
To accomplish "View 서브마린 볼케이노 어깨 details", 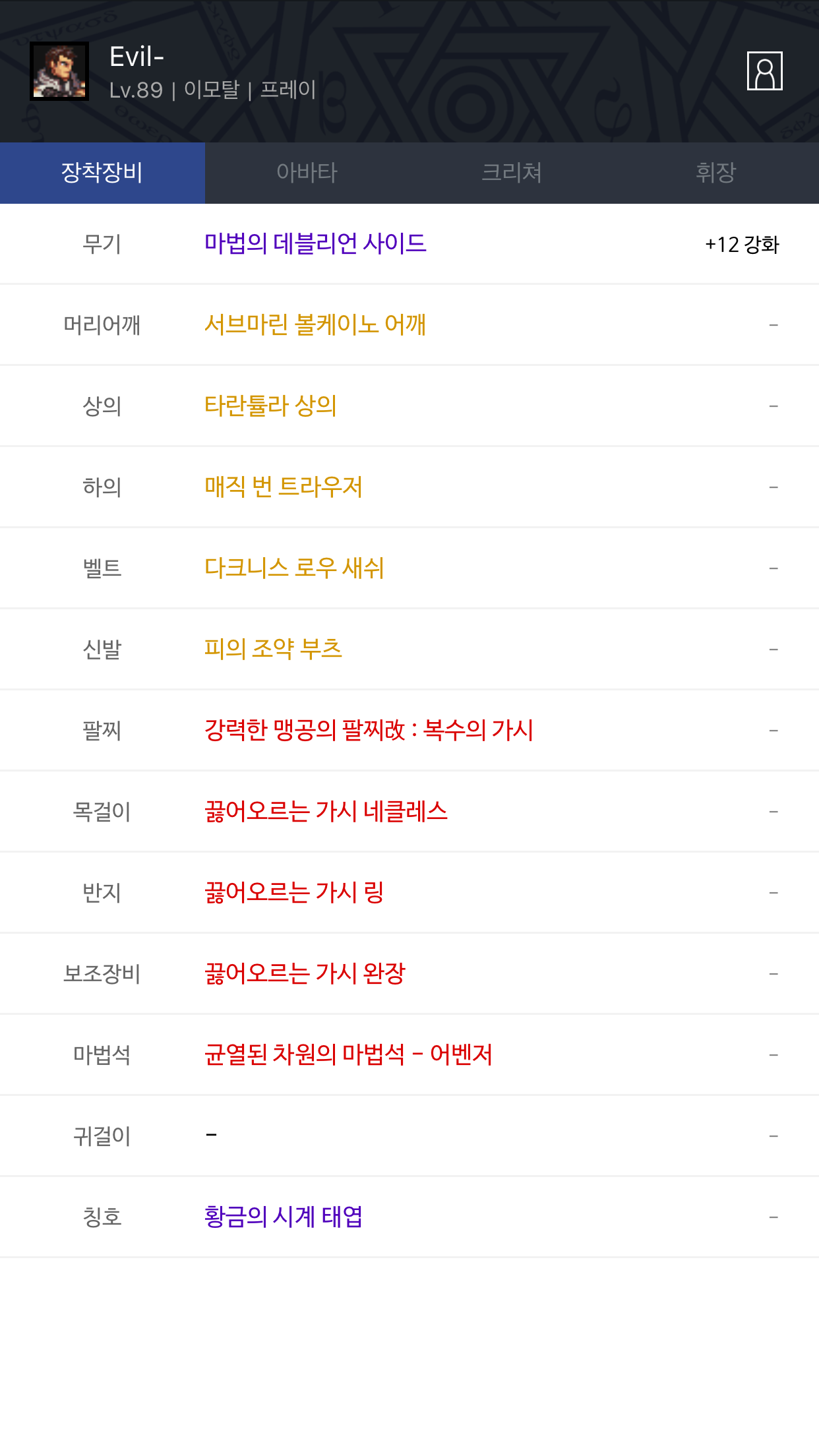I will click(315, 324).
